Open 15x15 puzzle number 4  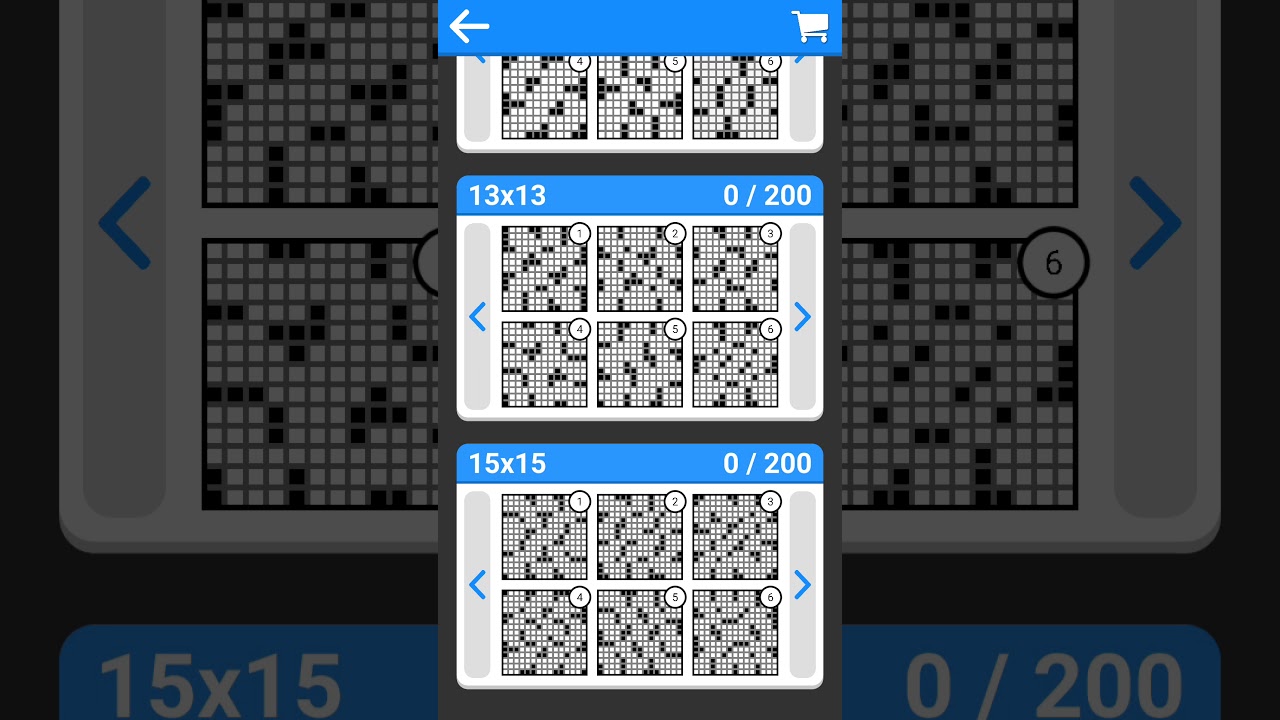(x=545, y=632)
